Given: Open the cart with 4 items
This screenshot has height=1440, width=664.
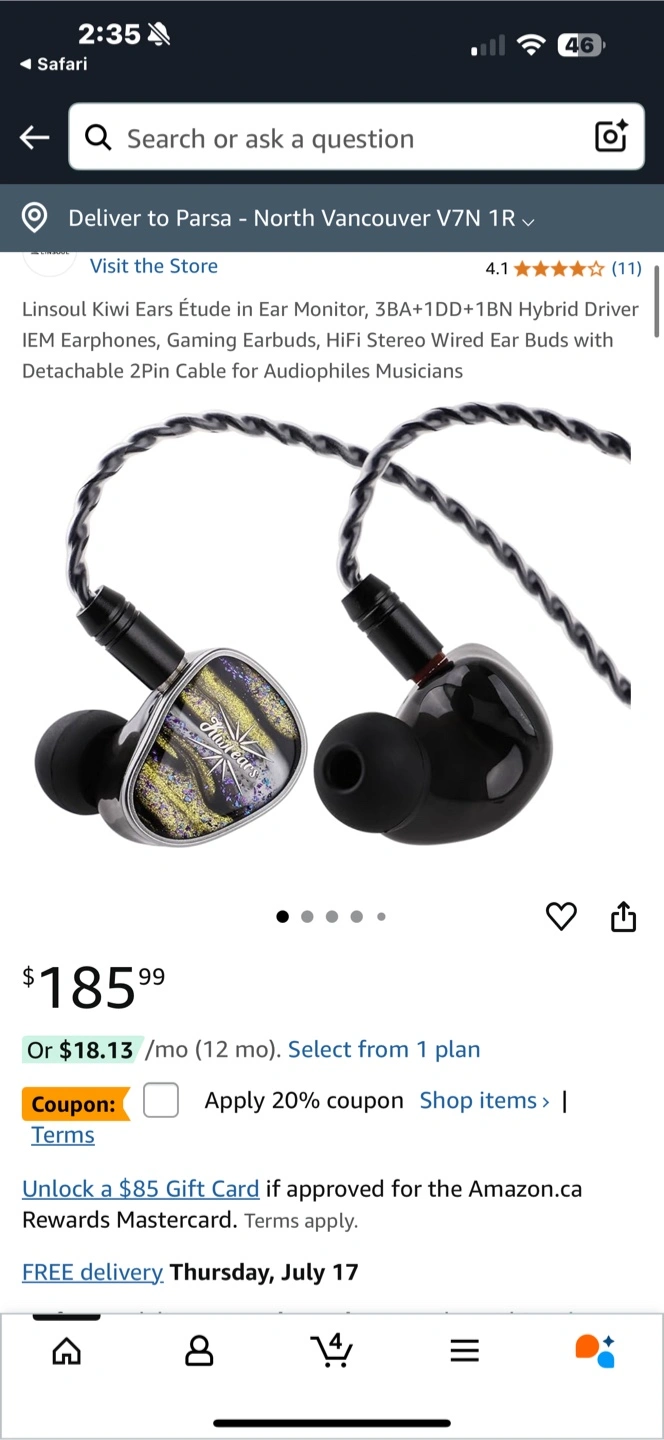Looking at the screenshot, I should [x=331, y=1349].
